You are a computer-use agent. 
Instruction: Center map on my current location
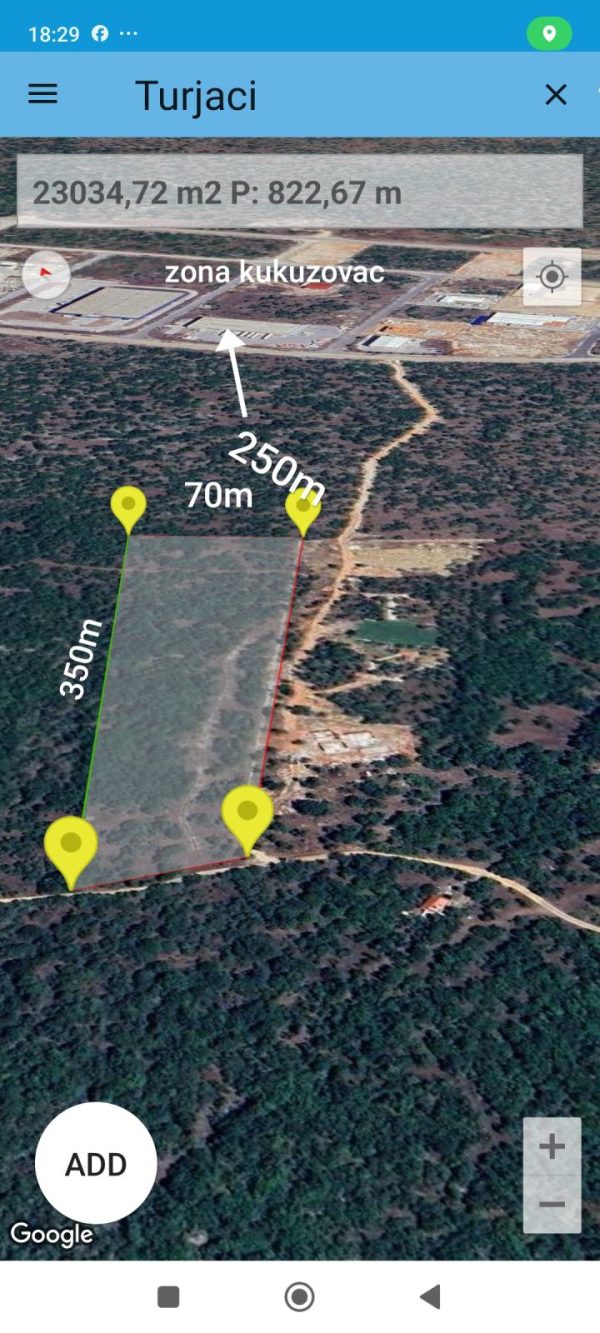[552, 276]
